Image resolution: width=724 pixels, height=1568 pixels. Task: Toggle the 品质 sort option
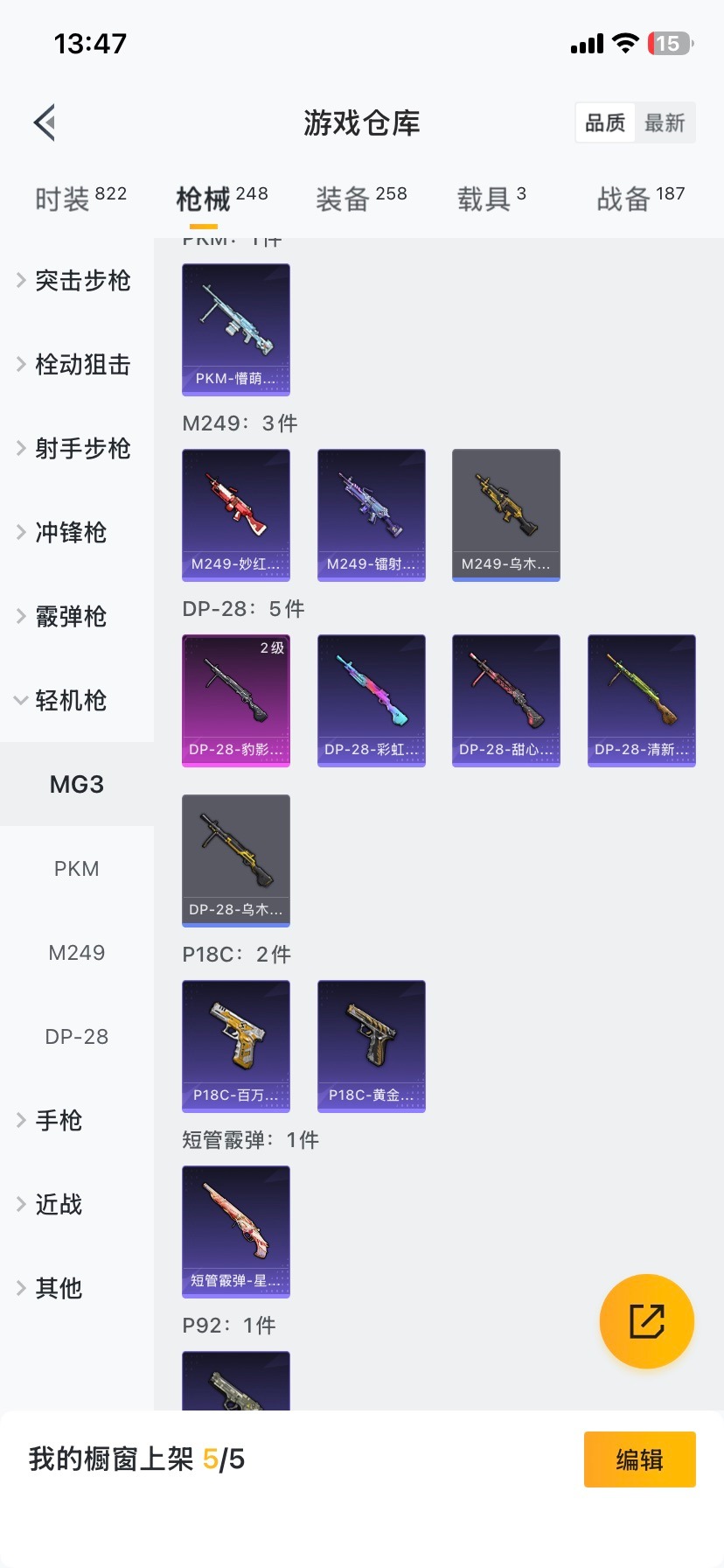coord(605,122)
